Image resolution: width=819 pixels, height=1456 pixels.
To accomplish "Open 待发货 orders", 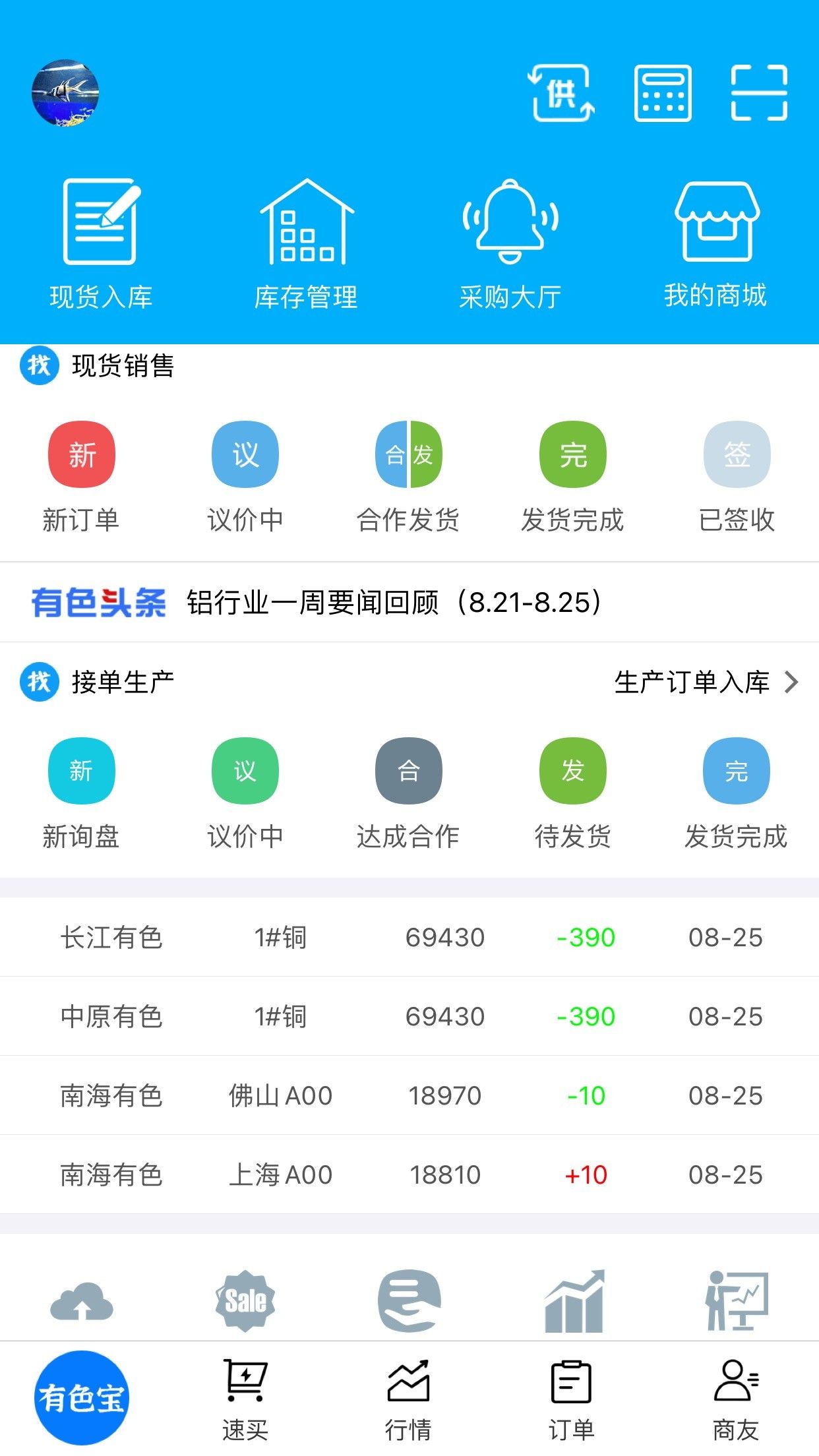I will (573, 794).
